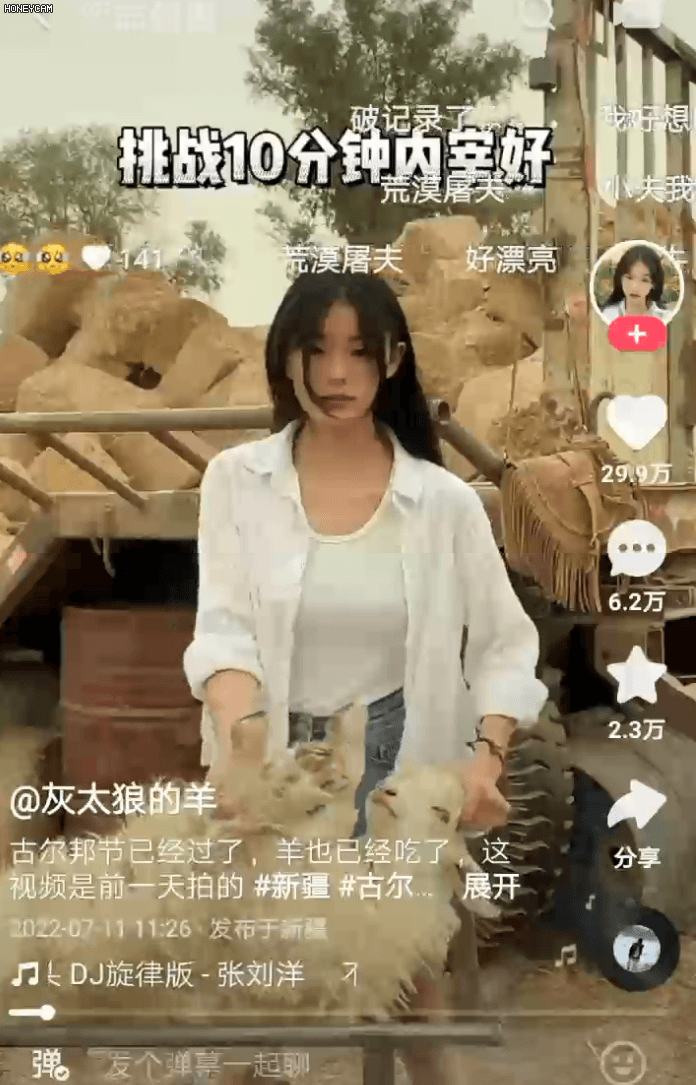Image resolution: width=696 pixels, height=1085 pixels.
Task: Tap the 发个弹幕一起聊 input field
Action: tap(208, 1063)
